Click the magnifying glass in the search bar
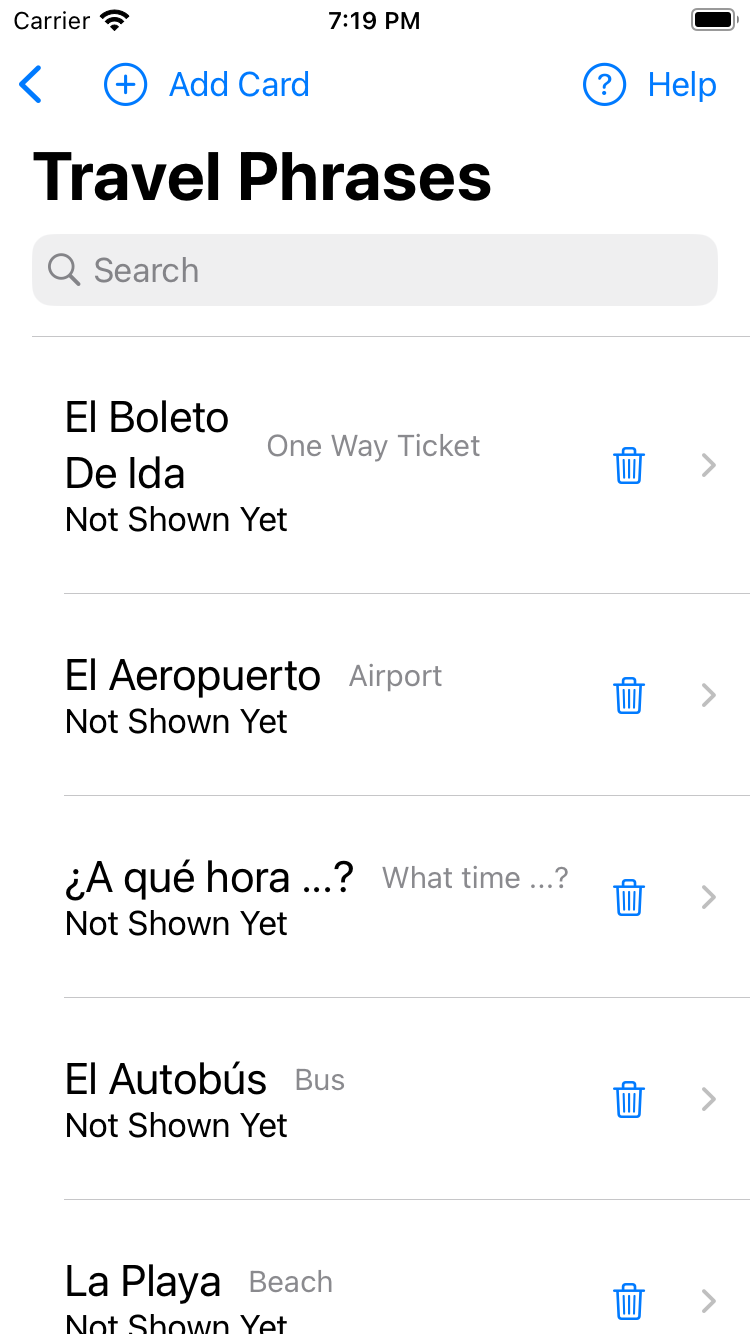Viewport: 750px width, 1334px height. [x=64, y=270]
